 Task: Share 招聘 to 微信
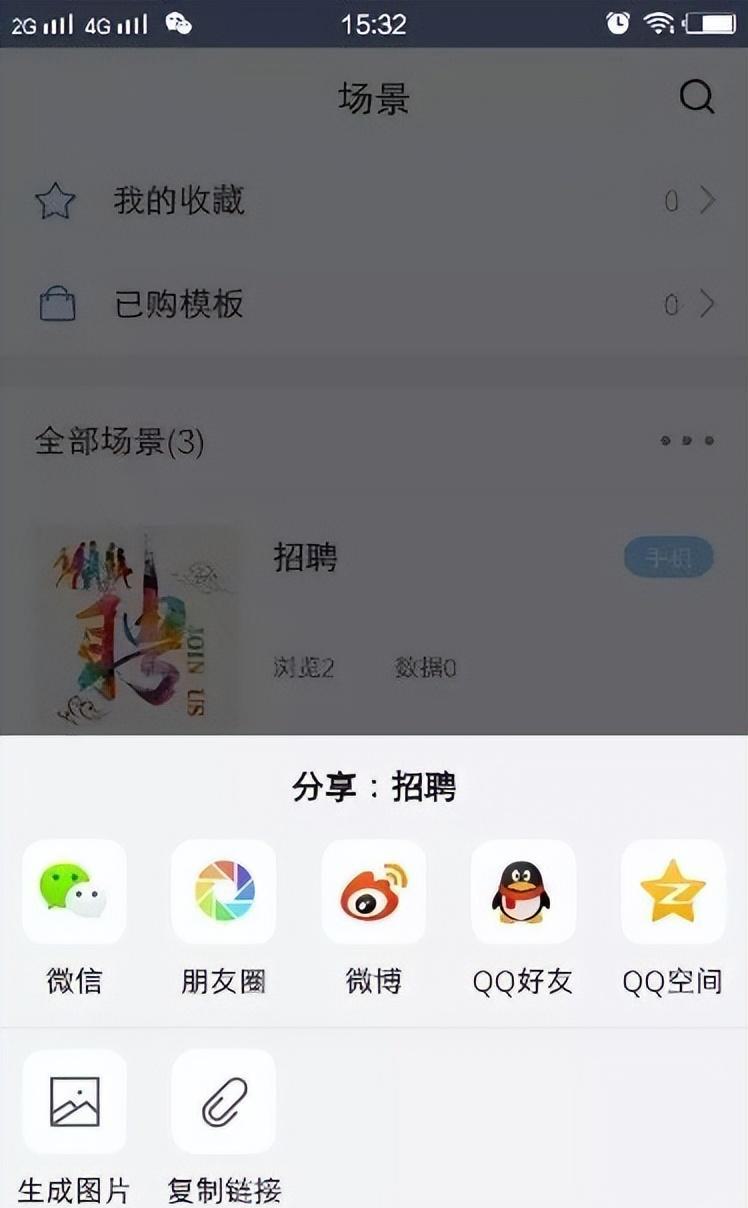click(x=74, y=892)
